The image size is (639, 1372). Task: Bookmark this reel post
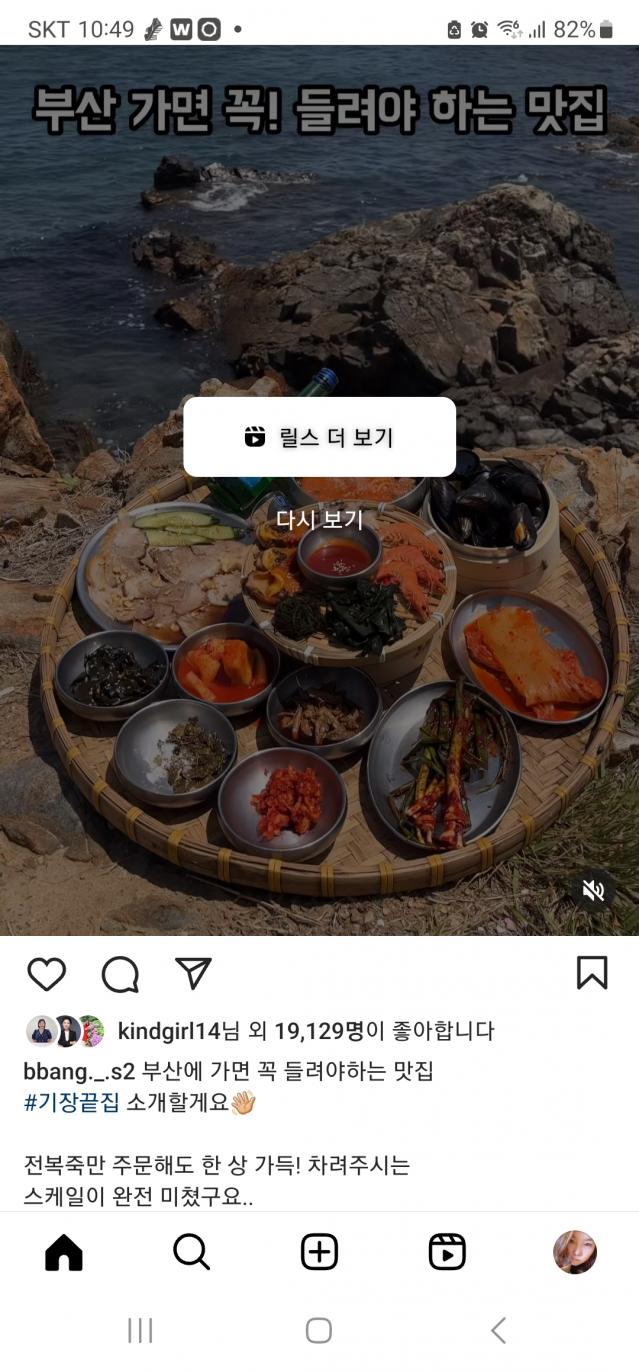pyautogui.click(x=592, y=973)
